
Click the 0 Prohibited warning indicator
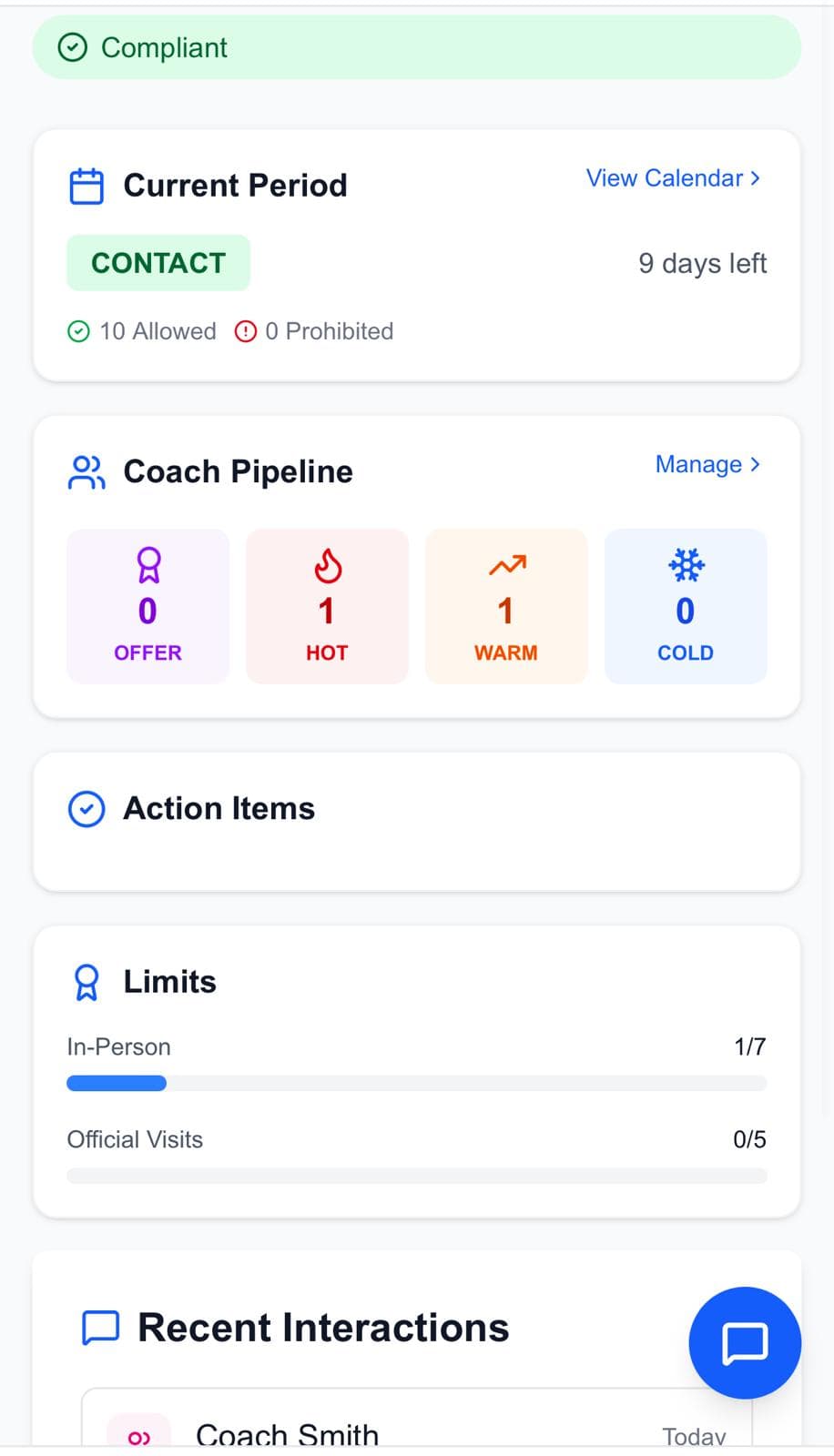pyautogui.click(x=314, y=331)
